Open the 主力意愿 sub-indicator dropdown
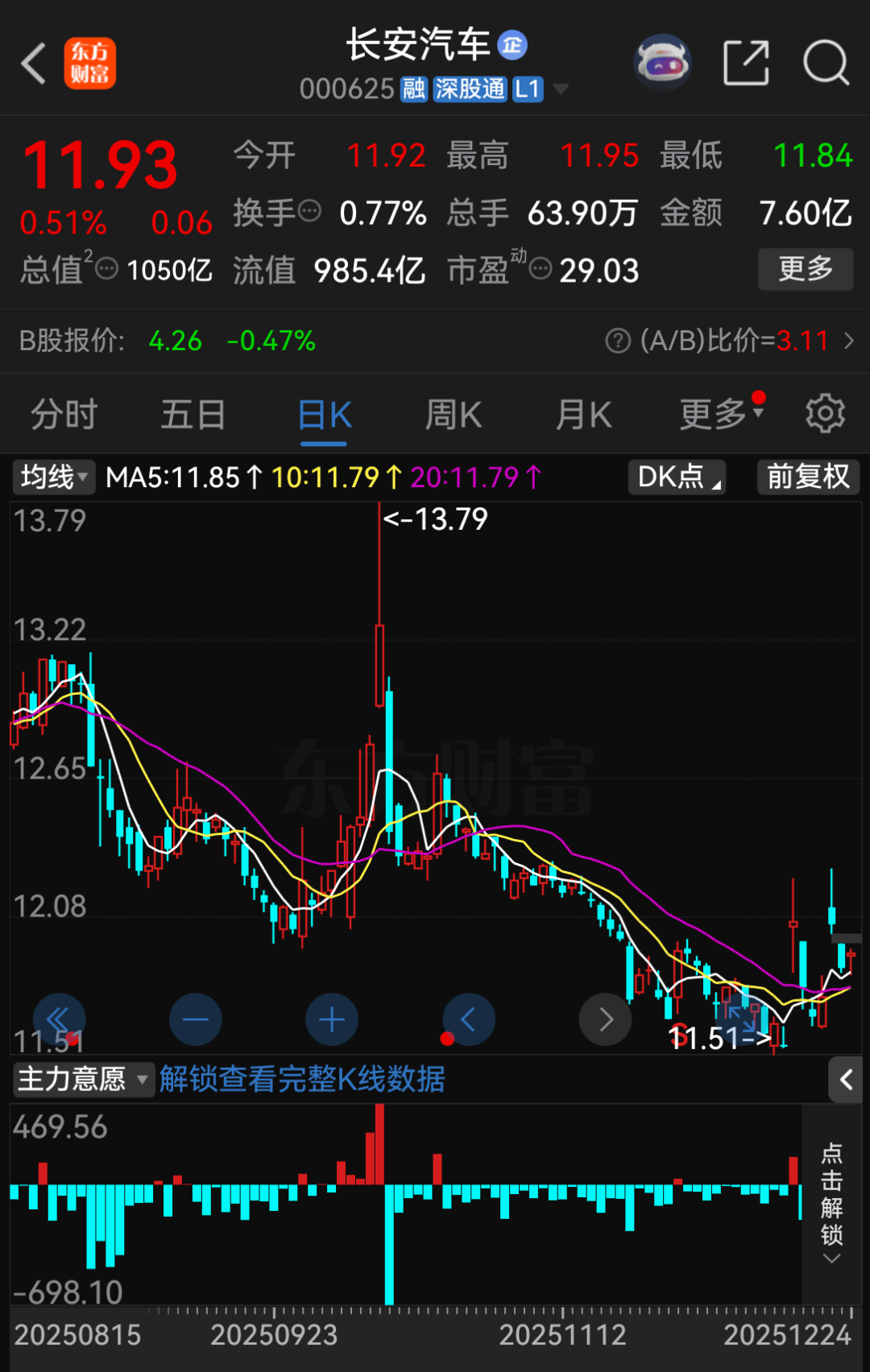This screenshot has width=870, height=1372. 83,1079
